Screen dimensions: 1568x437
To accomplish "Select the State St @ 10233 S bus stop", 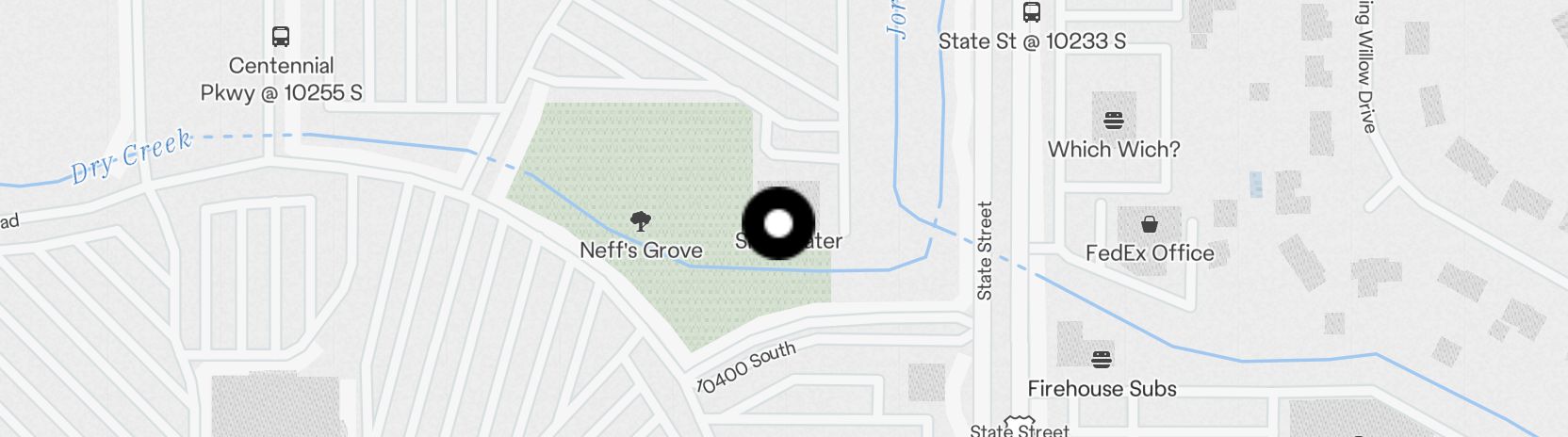I will pyautogui.click(x=1032, y=12).
